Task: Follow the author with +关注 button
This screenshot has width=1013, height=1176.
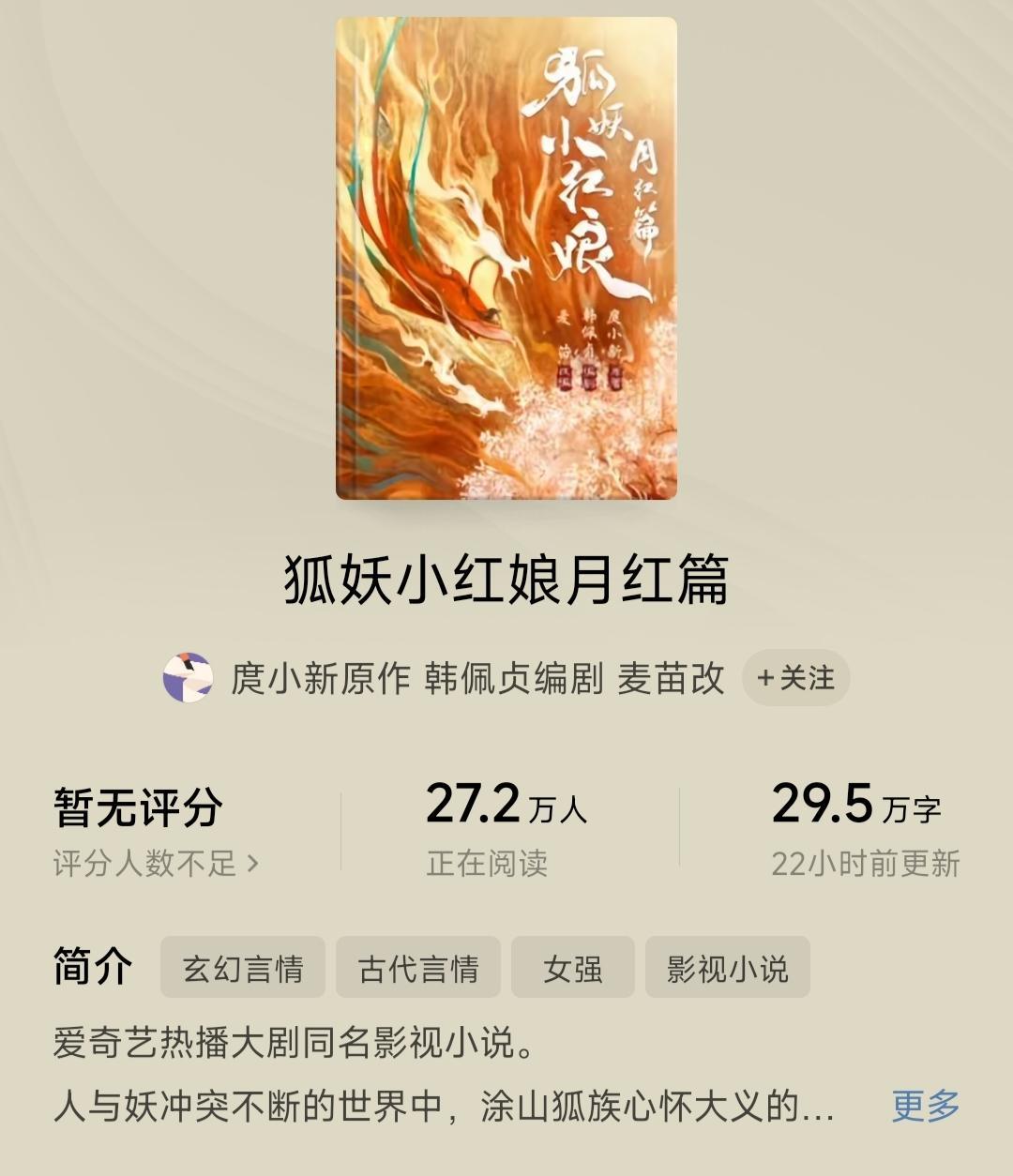Action: tap(795, 677)
